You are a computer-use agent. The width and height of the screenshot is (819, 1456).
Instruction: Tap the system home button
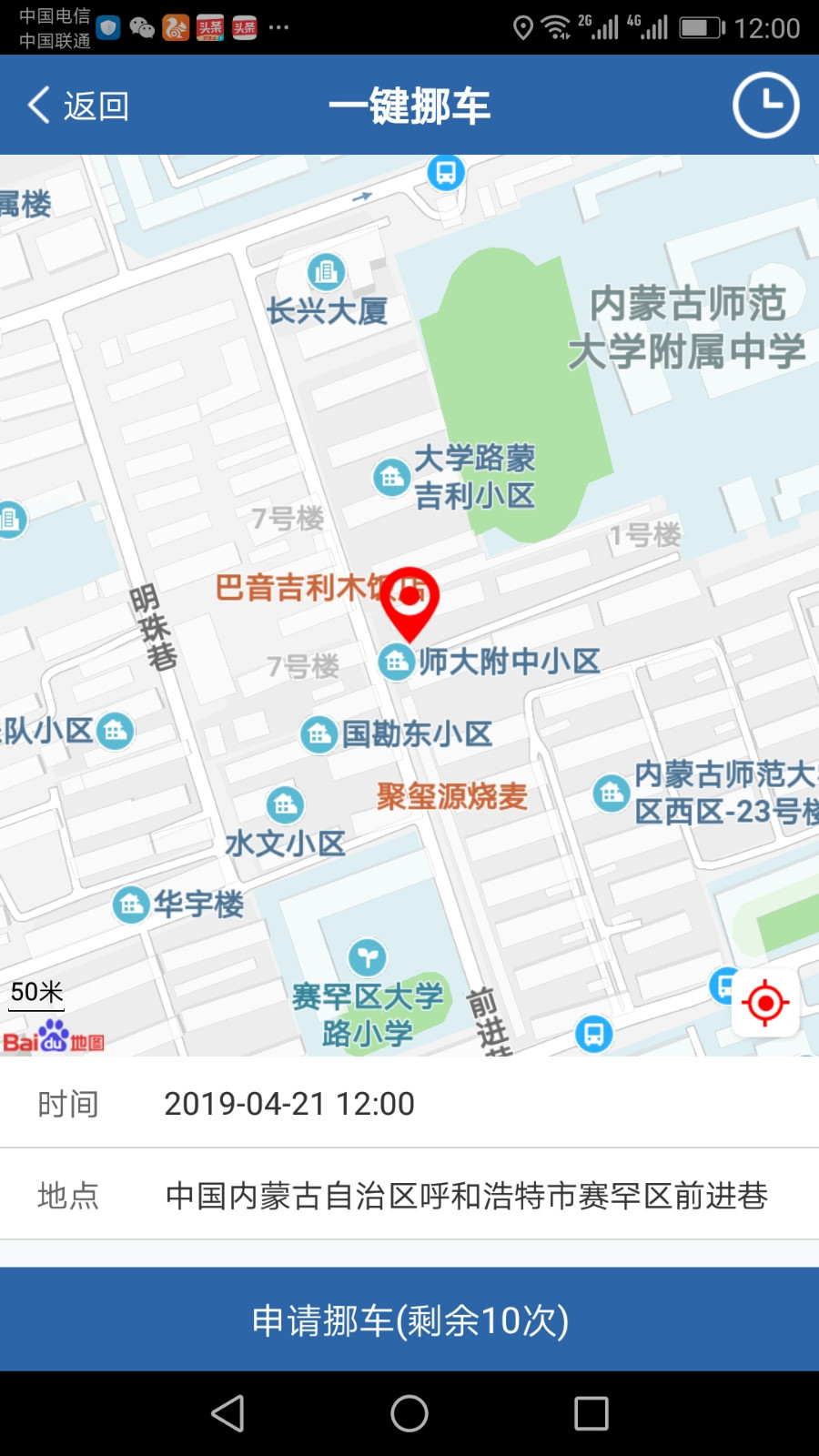pyautogui.click(x=409, y=1413)
